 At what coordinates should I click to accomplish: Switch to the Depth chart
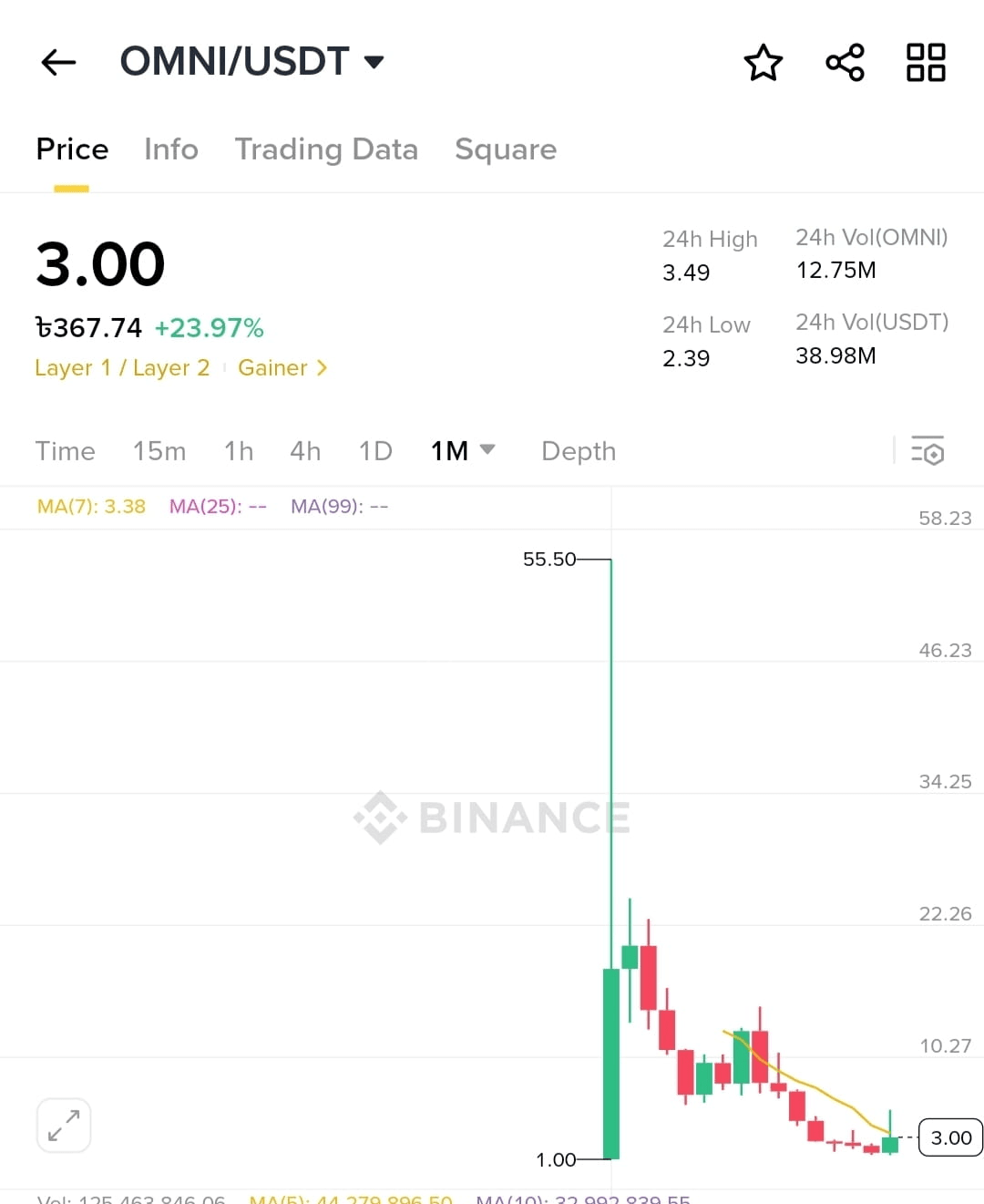(x=579, y=451)
